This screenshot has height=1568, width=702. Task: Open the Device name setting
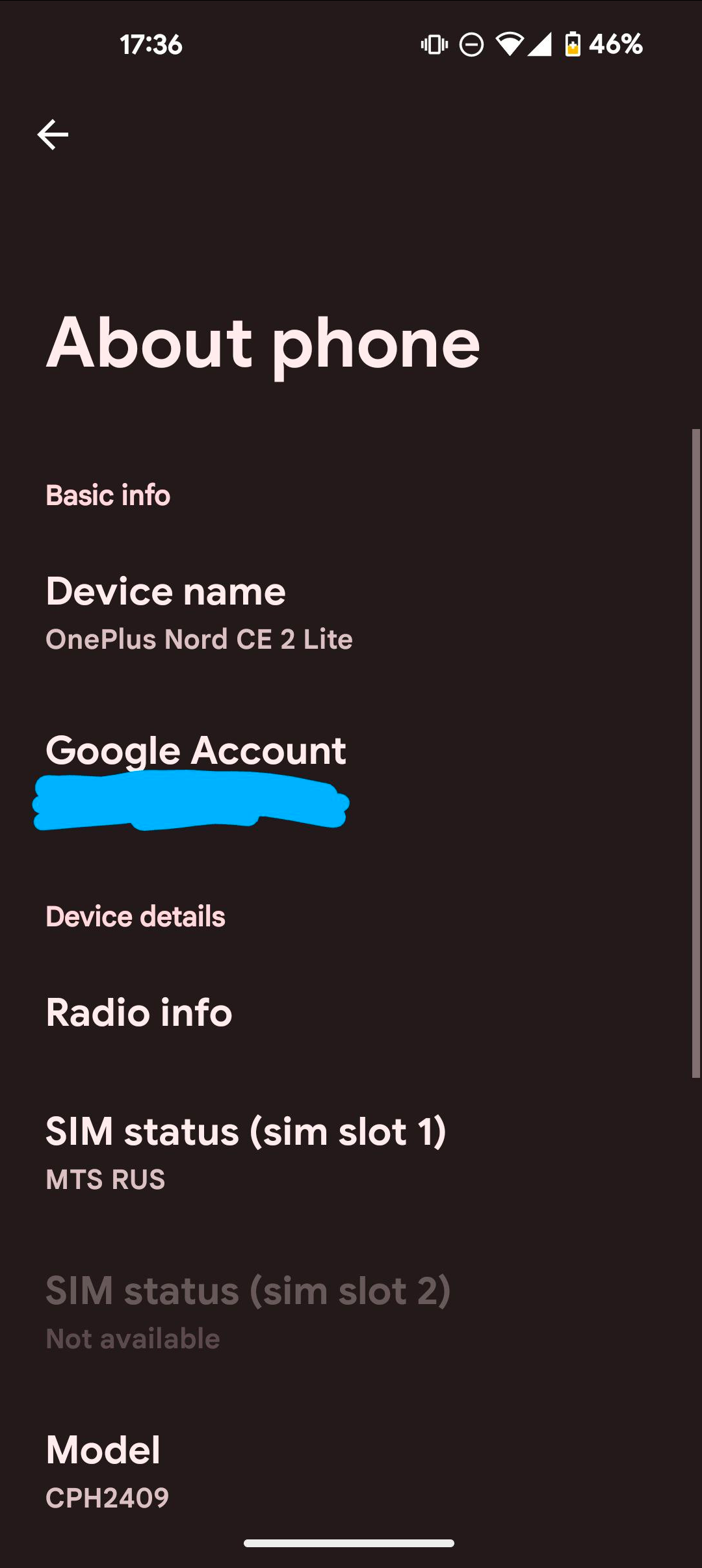(x=199, y=612)
